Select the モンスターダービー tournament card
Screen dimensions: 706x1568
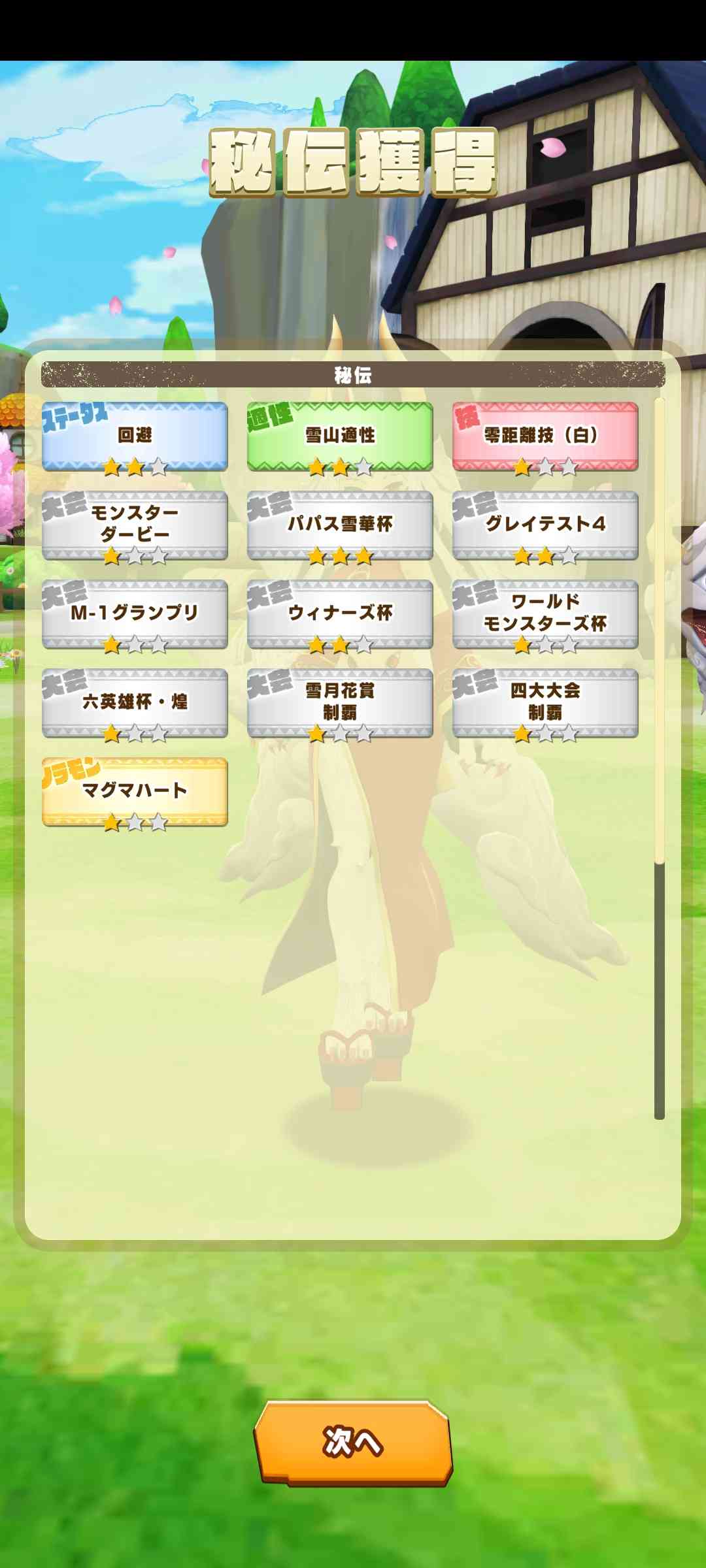[x=135, y=525]
